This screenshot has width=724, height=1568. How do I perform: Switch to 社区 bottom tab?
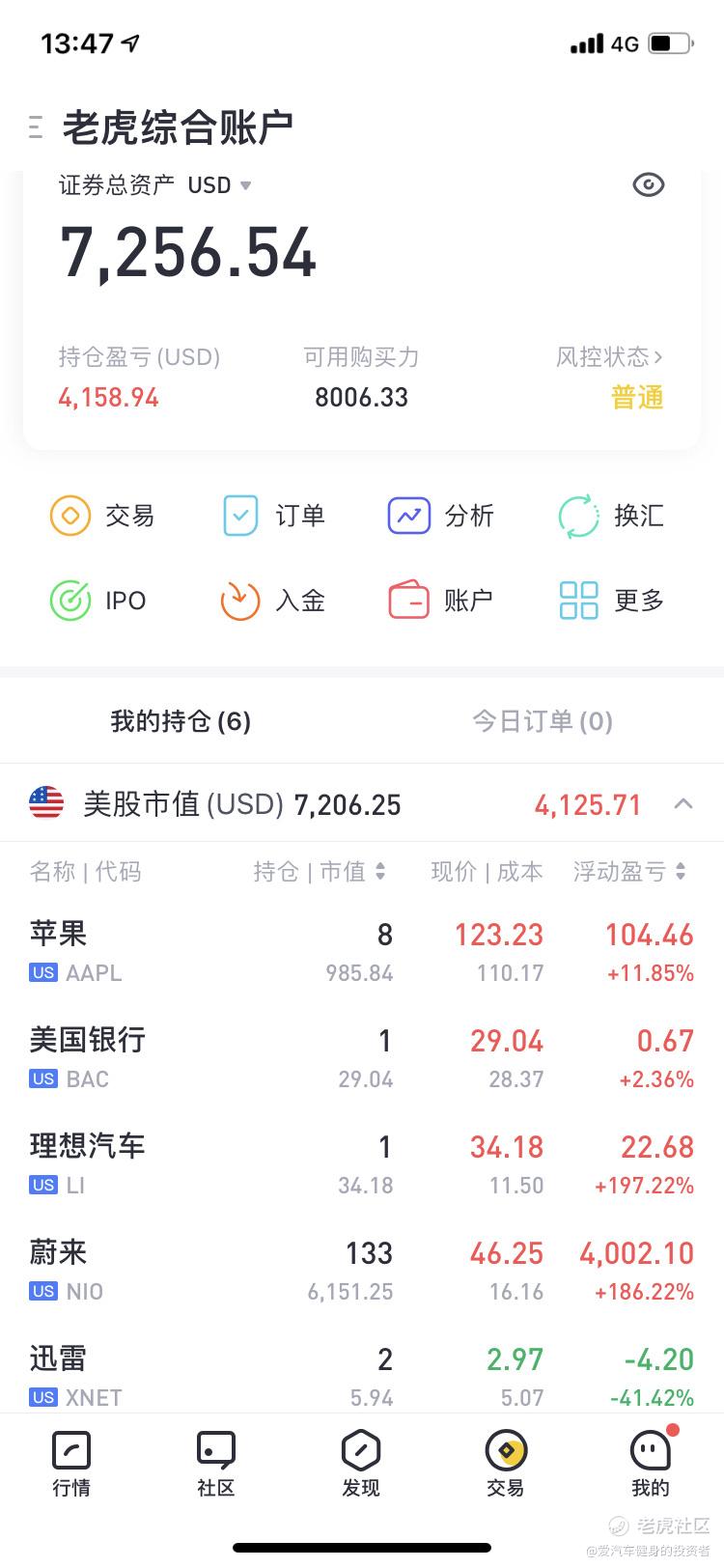pos(216,1464)
